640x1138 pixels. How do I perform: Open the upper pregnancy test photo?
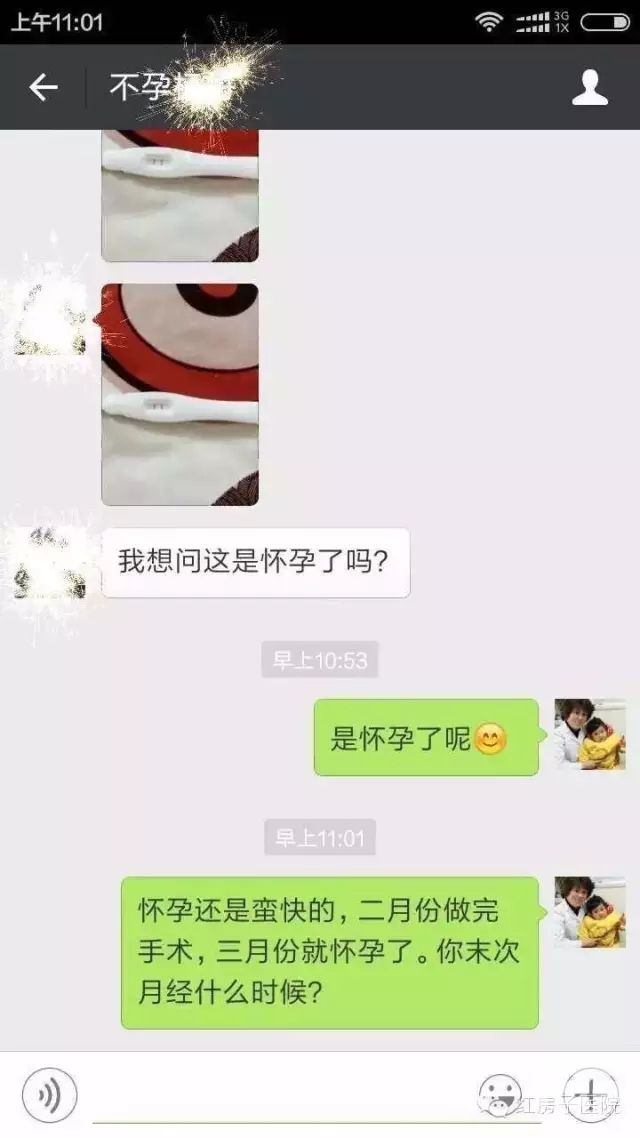pos(180,195)
